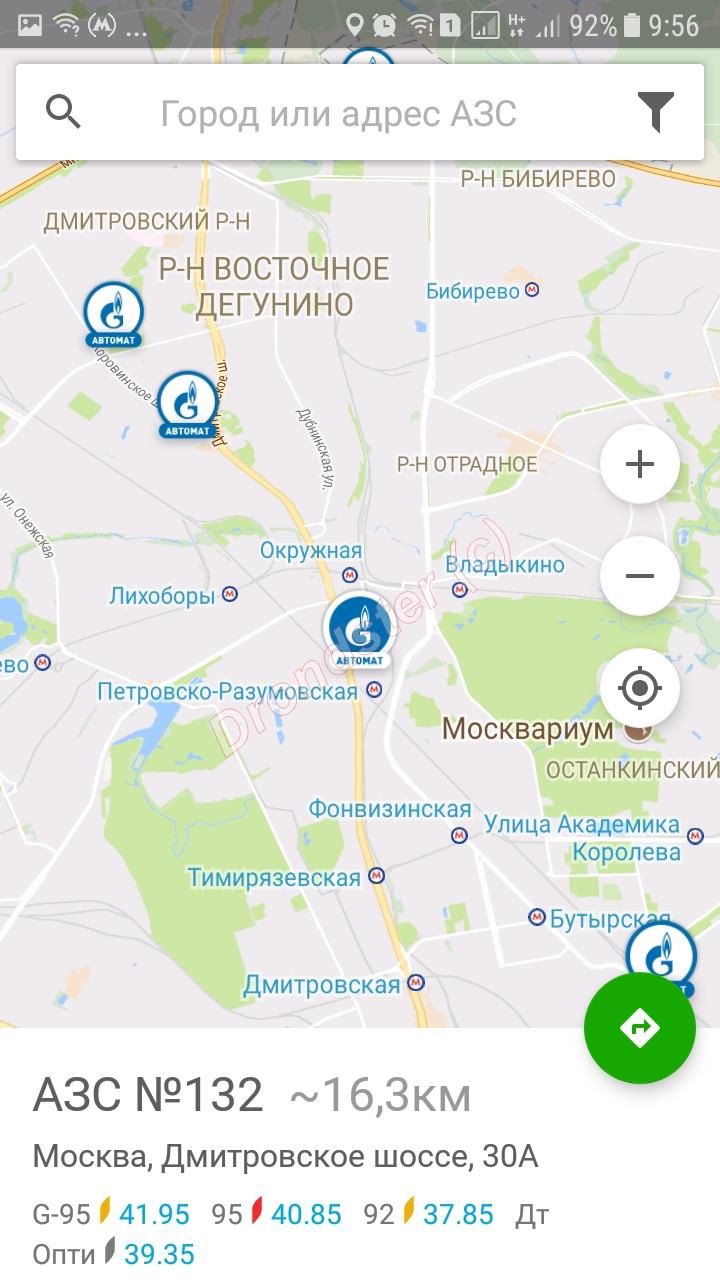Start route to АЗС №132
This screenshot has width=720, height=1280.
click(640, 1028)
